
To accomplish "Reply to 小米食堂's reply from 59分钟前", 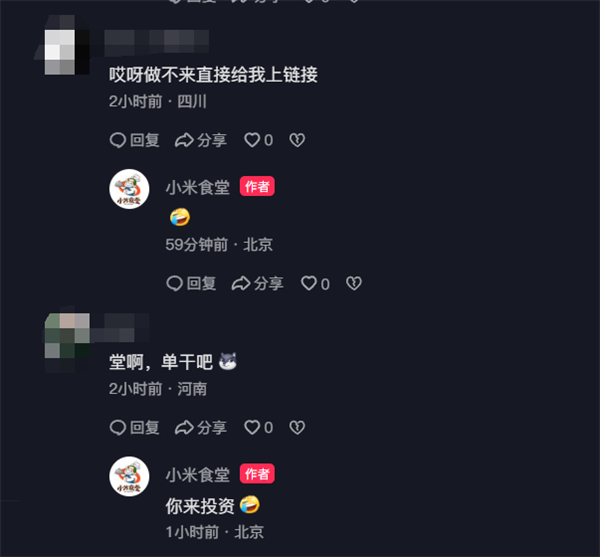I will pyautogui.click(x=191, y=284).
